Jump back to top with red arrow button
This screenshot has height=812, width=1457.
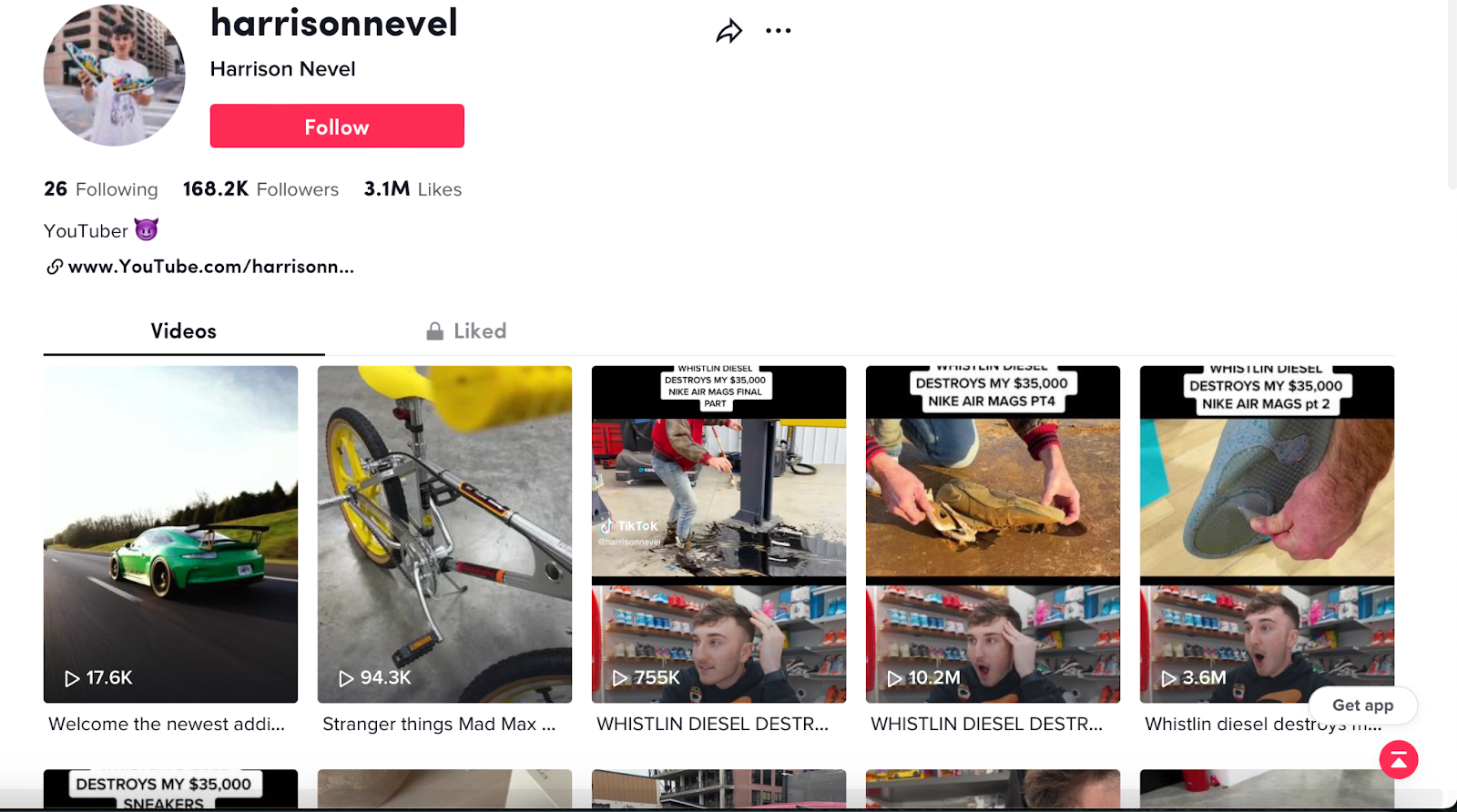click(x=1399, y=759)
